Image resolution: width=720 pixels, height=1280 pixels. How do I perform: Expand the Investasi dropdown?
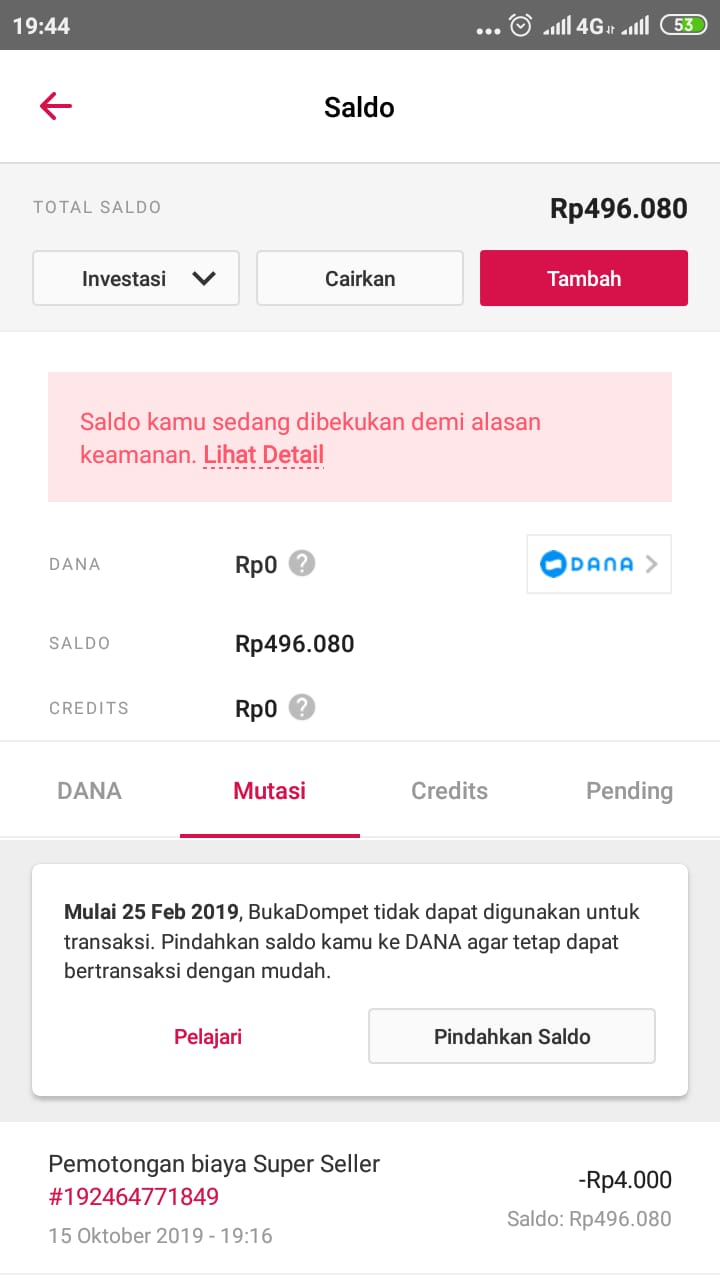[136, 278]
